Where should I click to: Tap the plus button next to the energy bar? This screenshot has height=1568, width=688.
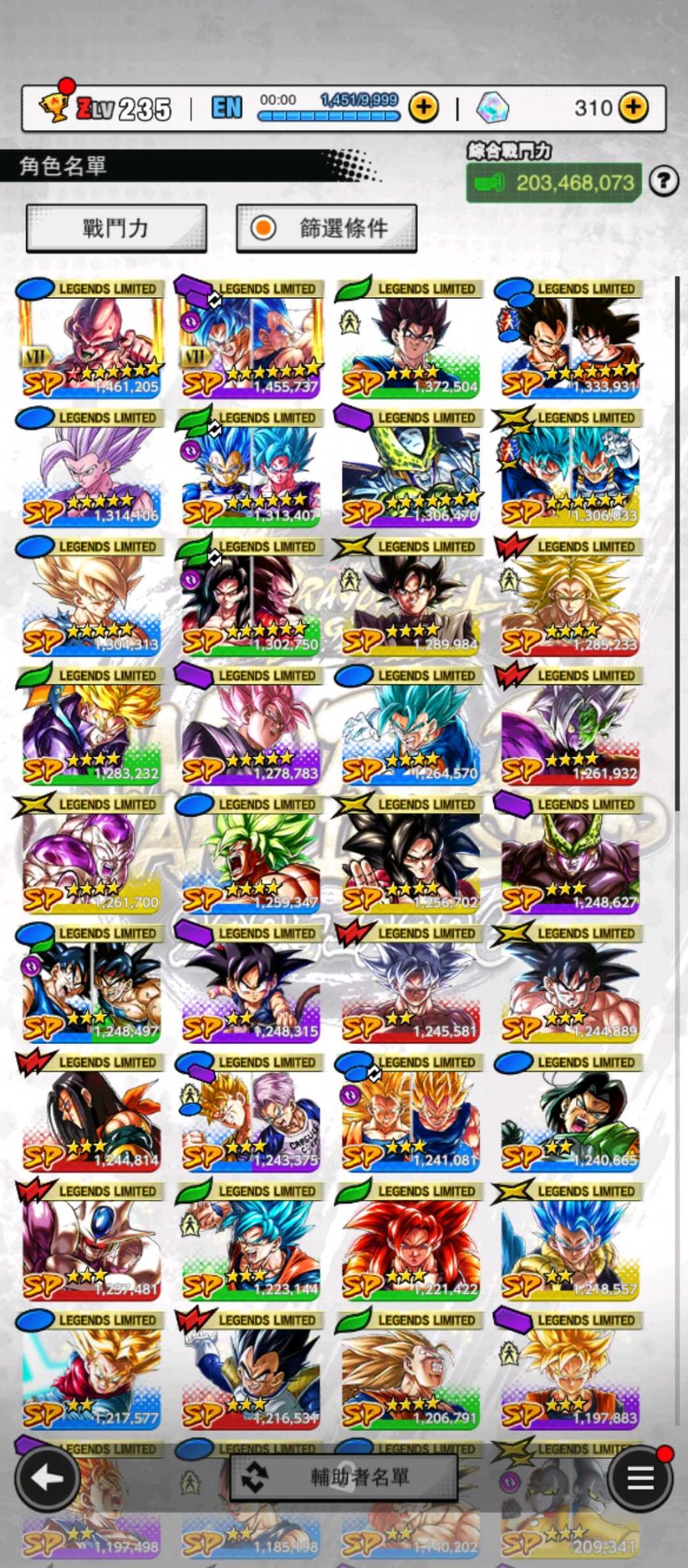(424, 108)
